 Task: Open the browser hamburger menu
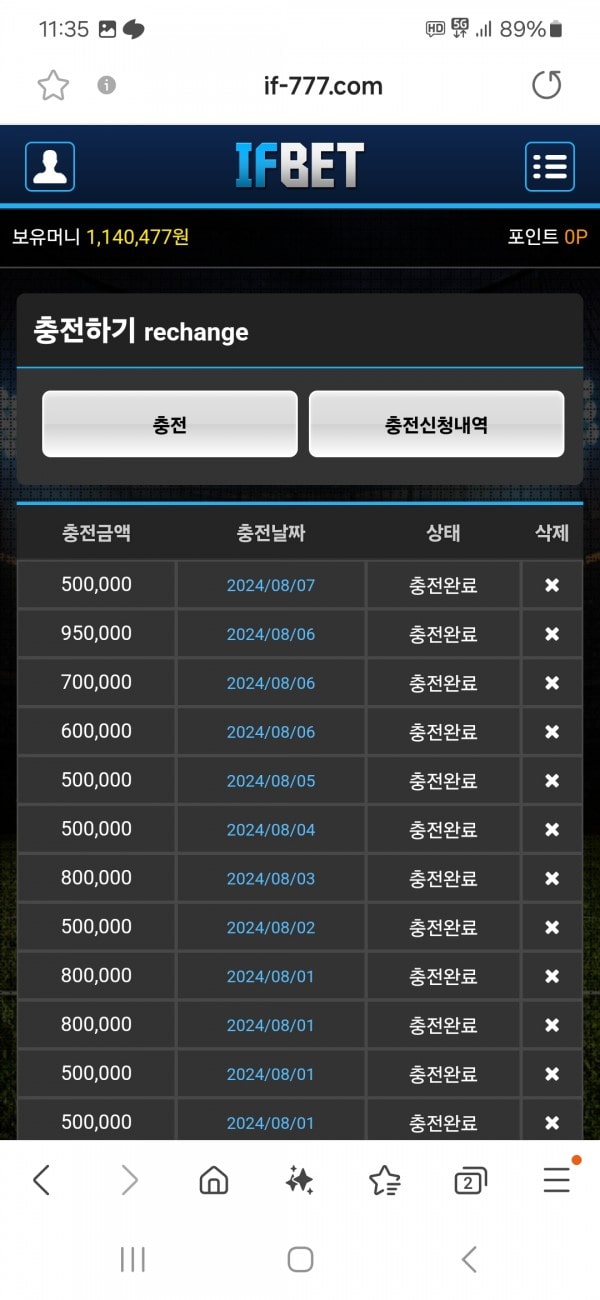click(x=557, y=1181)
